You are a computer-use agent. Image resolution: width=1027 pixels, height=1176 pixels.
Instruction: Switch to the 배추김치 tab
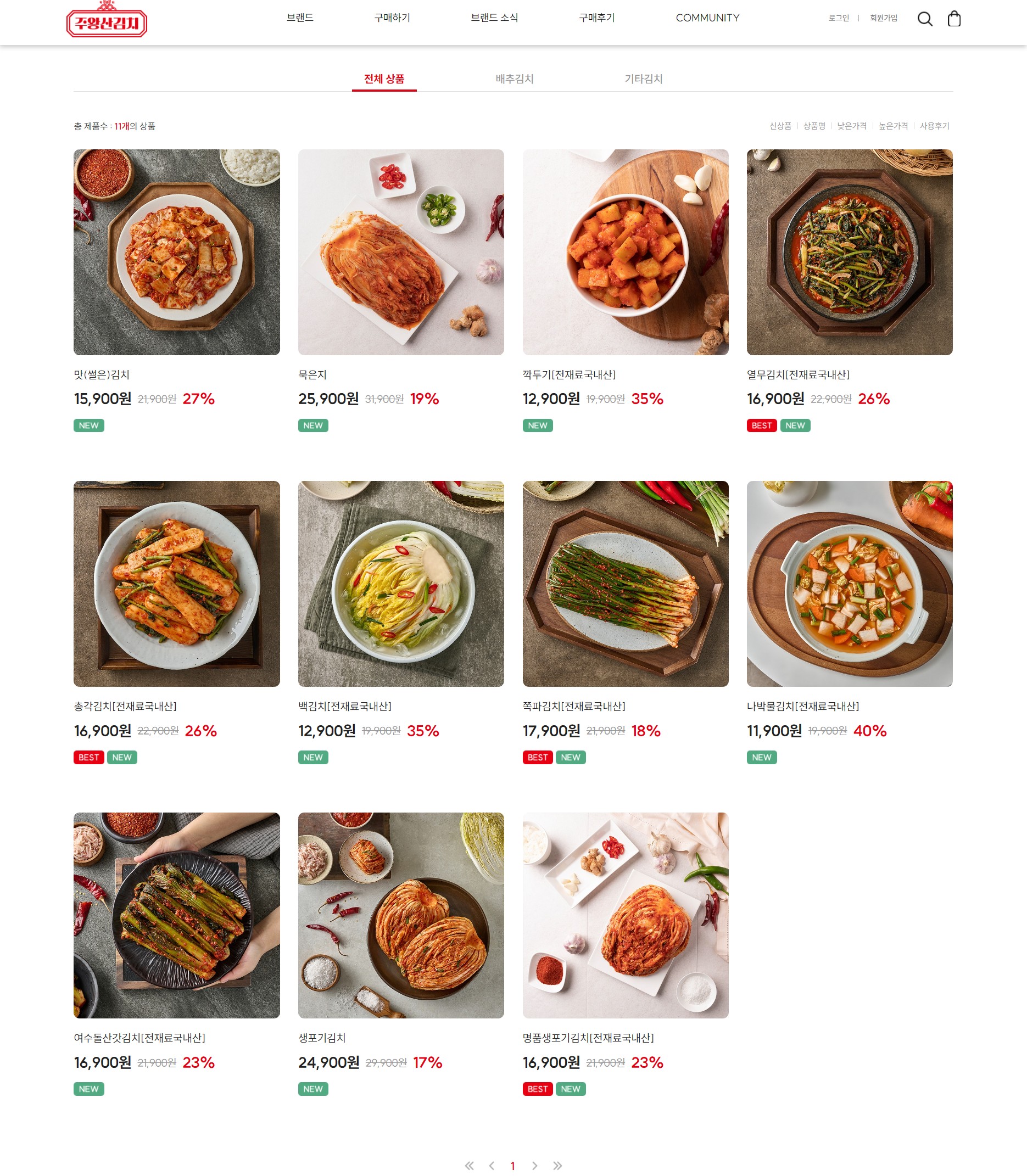[514, 79]
